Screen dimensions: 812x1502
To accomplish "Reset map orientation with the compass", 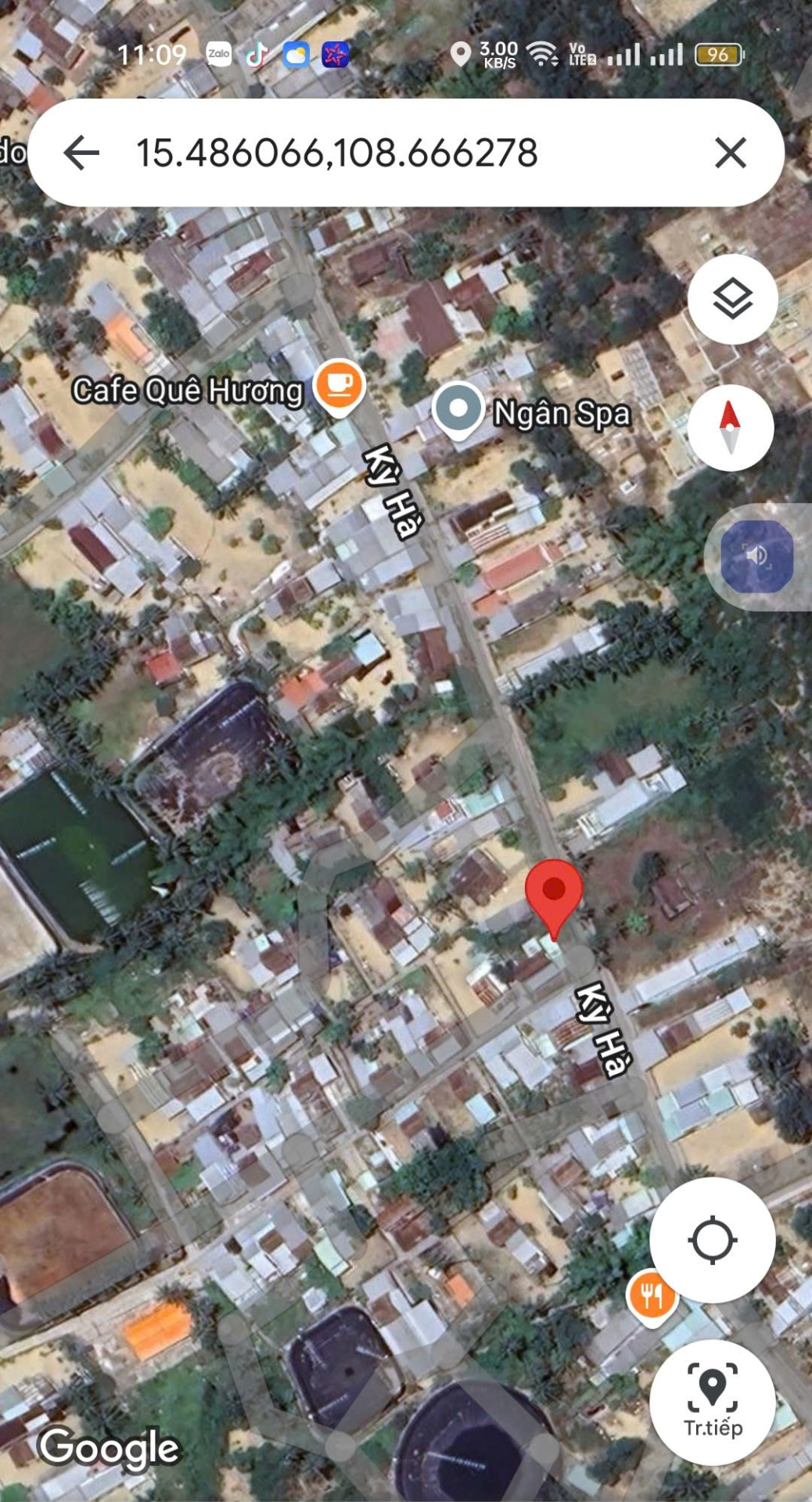I will (x=730, y=427).
